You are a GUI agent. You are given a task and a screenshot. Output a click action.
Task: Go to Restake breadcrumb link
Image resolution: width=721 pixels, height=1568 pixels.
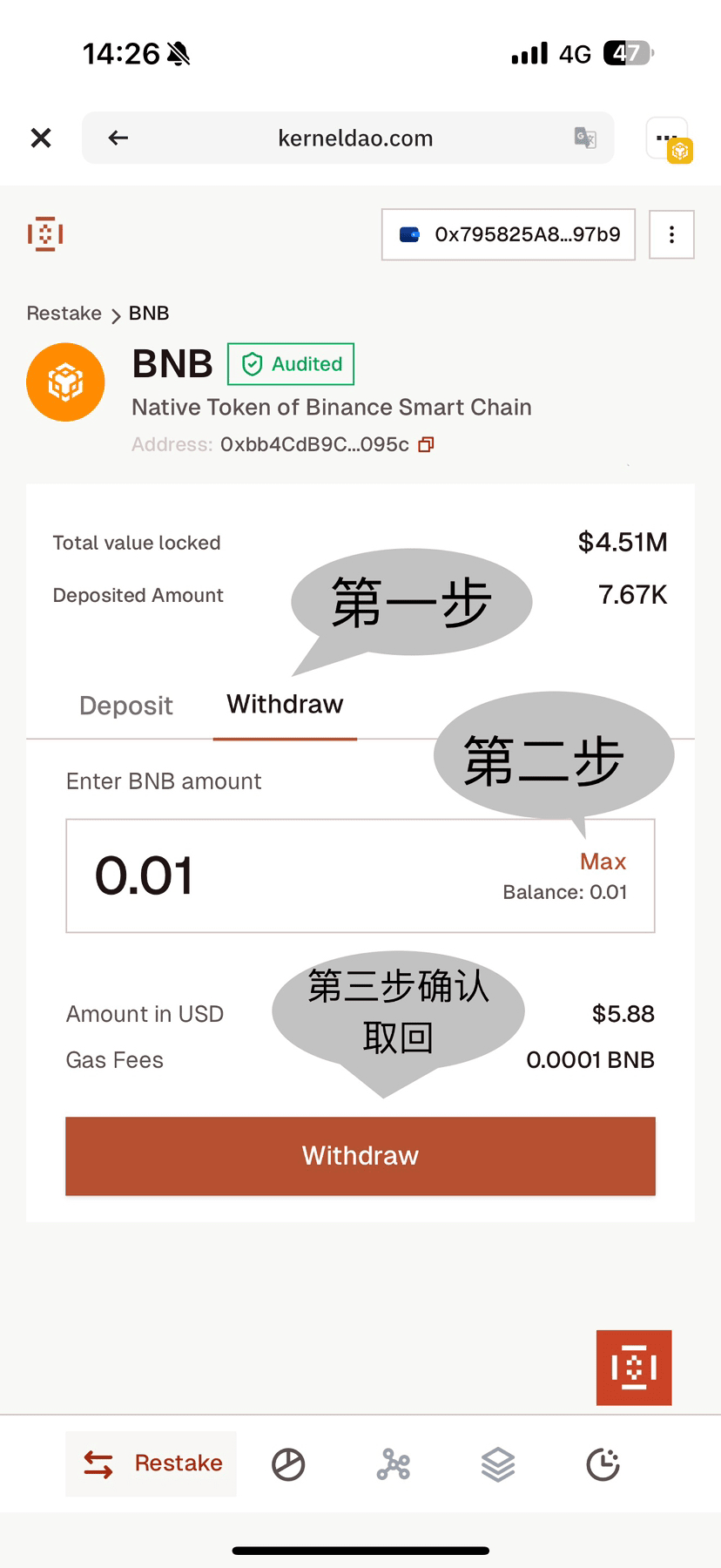[64, 314]
